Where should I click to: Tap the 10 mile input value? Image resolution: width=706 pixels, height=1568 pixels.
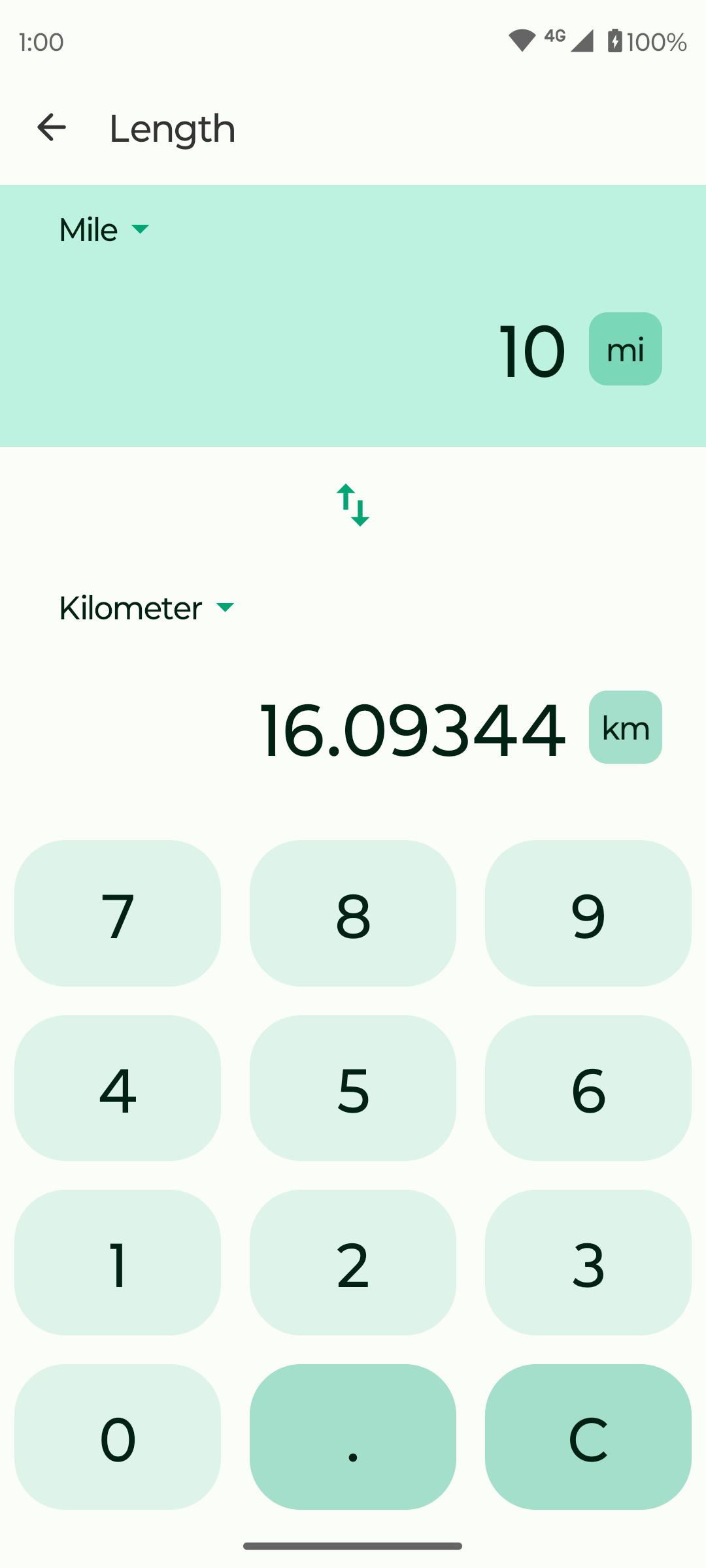(x=531, y=350)
